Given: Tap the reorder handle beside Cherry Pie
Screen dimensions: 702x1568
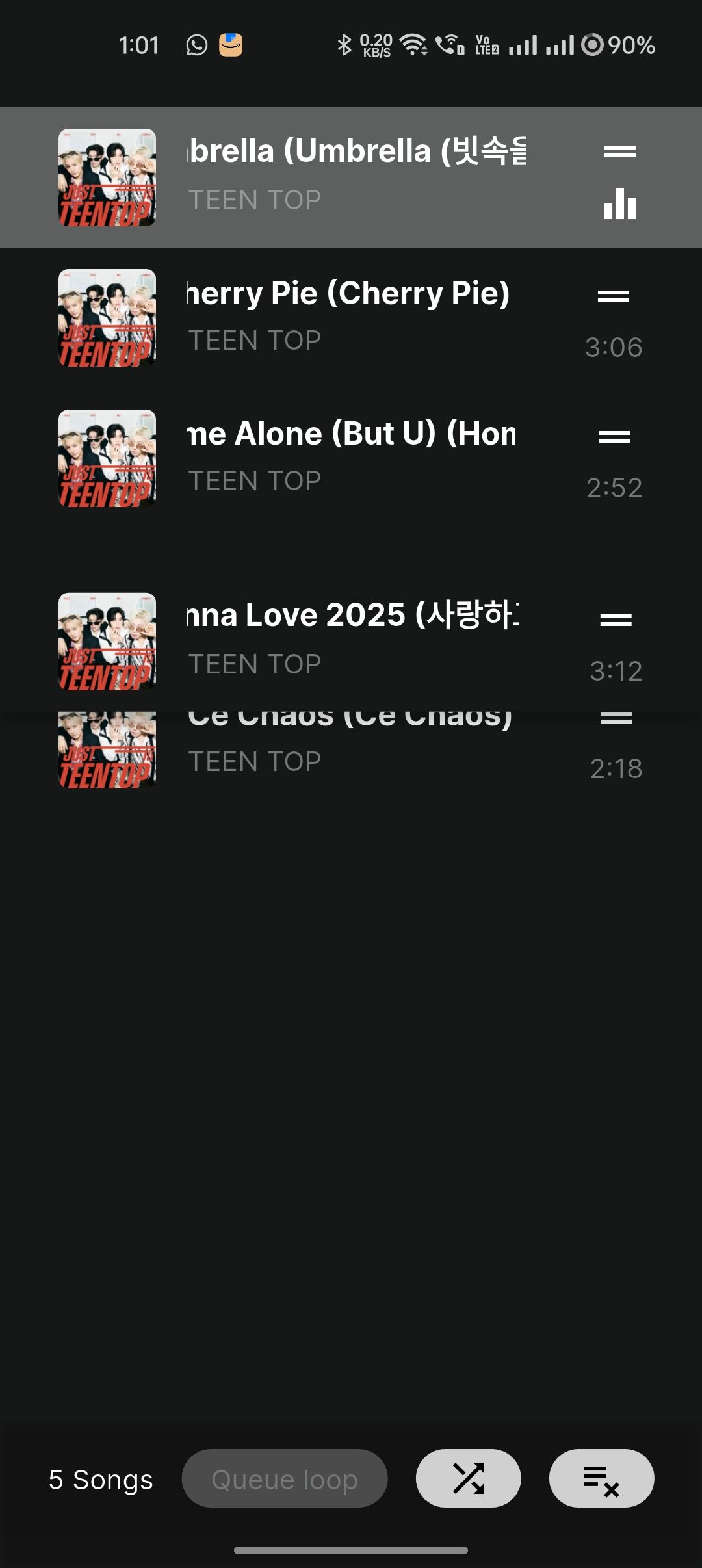Looking at the screenshot, I should [614, 296].
